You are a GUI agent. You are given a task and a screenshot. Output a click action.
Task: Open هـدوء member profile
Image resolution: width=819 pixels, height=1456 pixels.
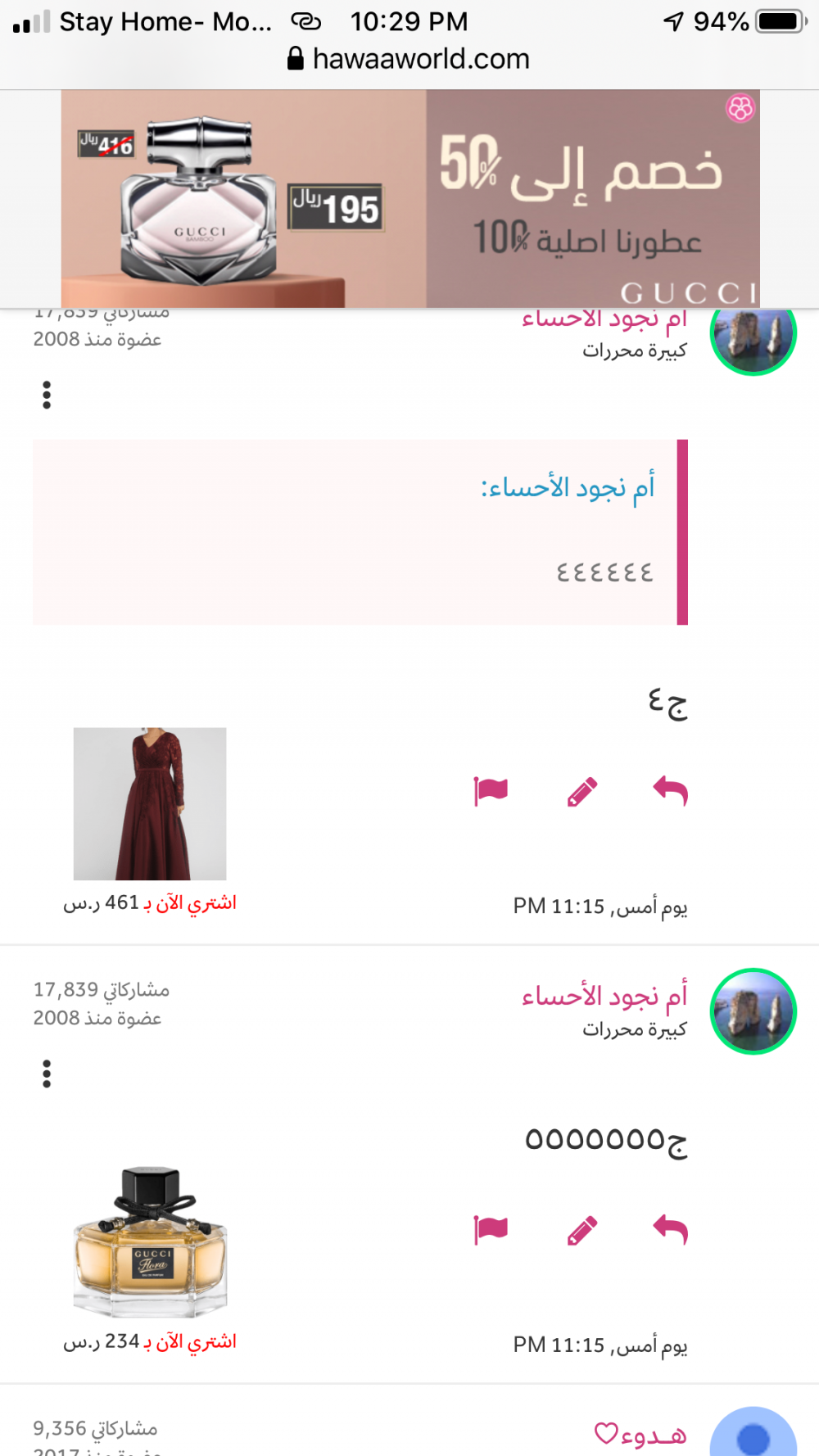(x=640, y=1435)
